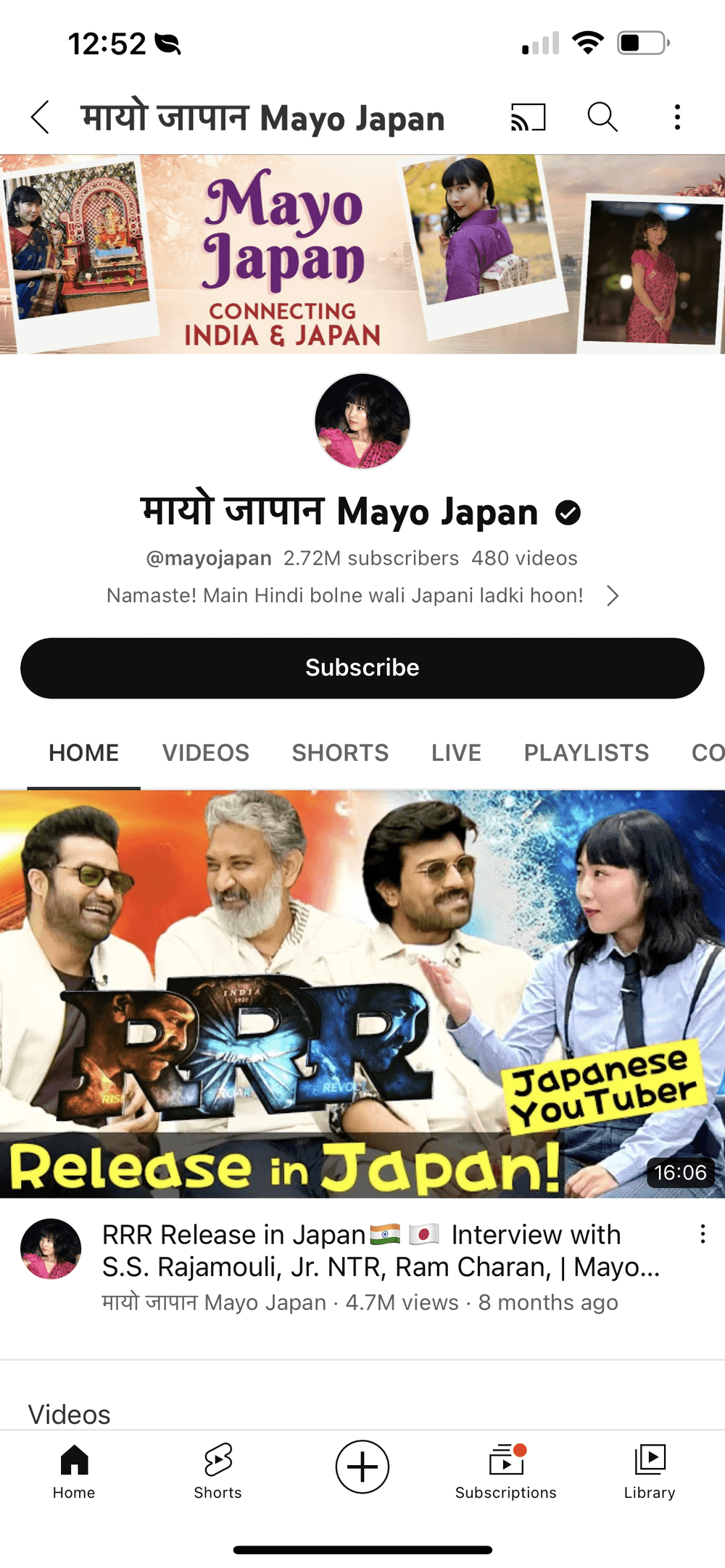Subscribe to Mayo Japan channel
Viewport: 725px width, 1568px height.
tap(362, 667)
